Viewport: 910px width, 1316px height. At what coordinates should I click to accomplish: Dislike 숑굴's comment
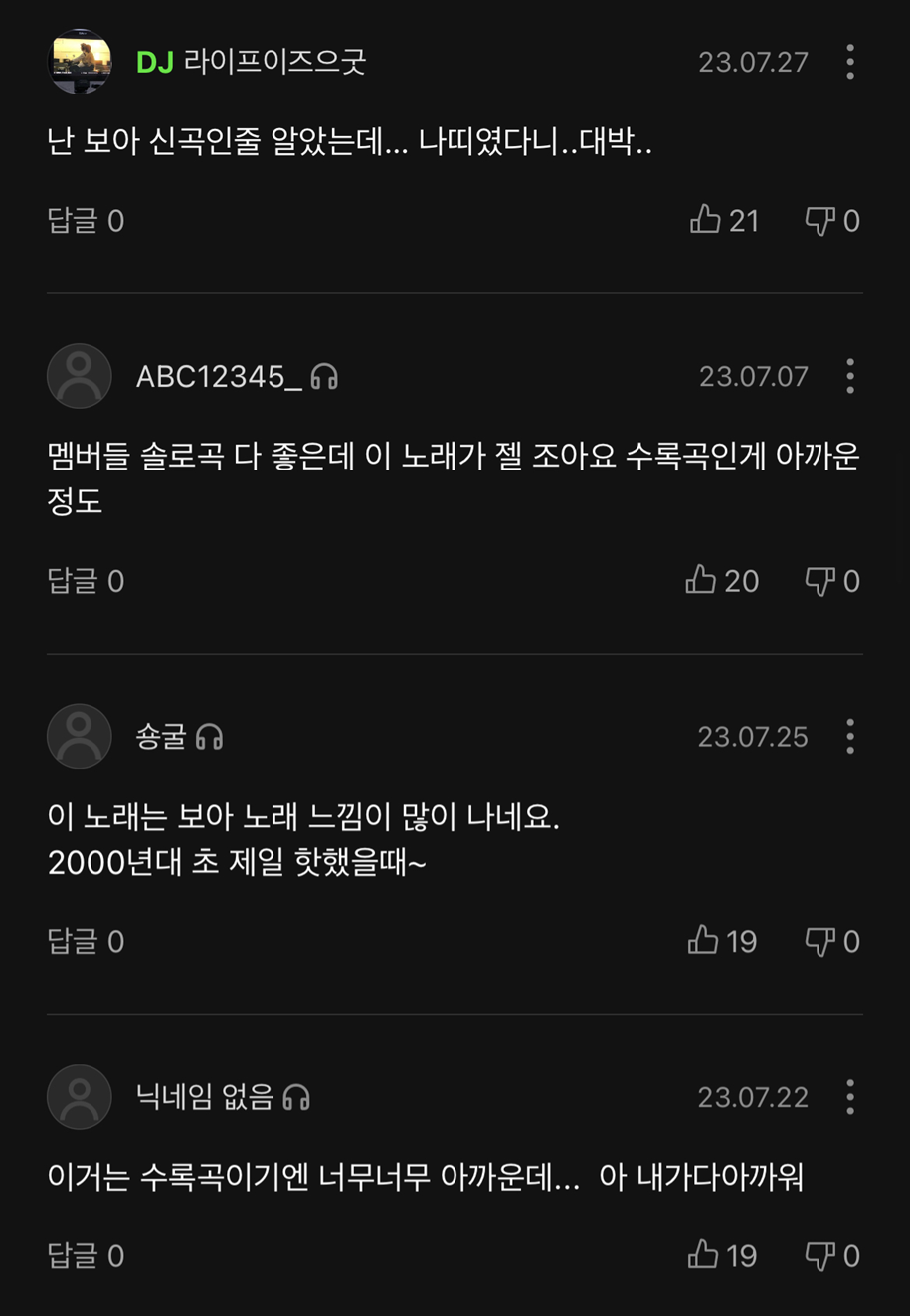(819, 941)
